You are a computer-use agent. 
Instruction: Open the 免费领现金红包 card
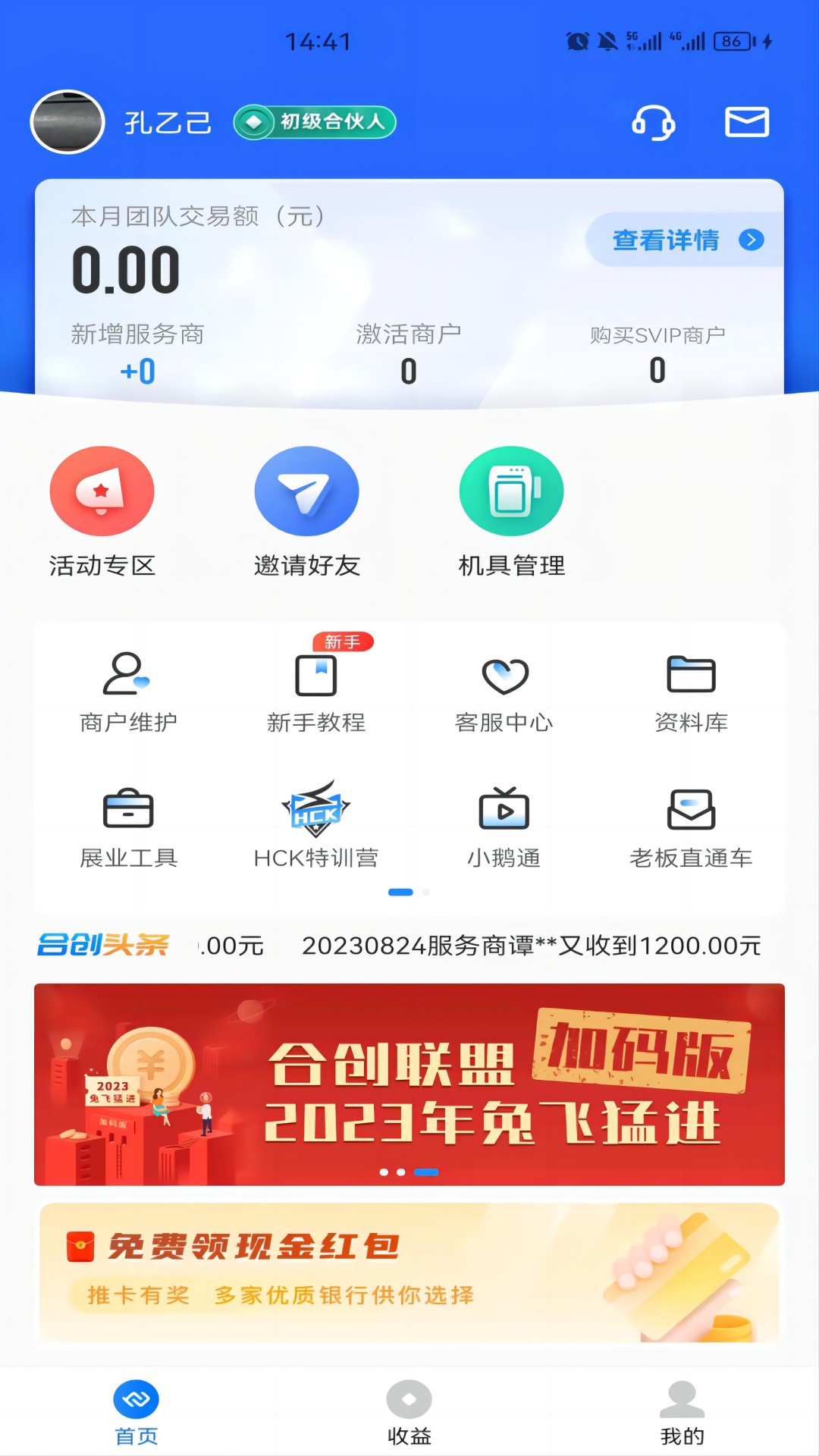coord(409,1272)
